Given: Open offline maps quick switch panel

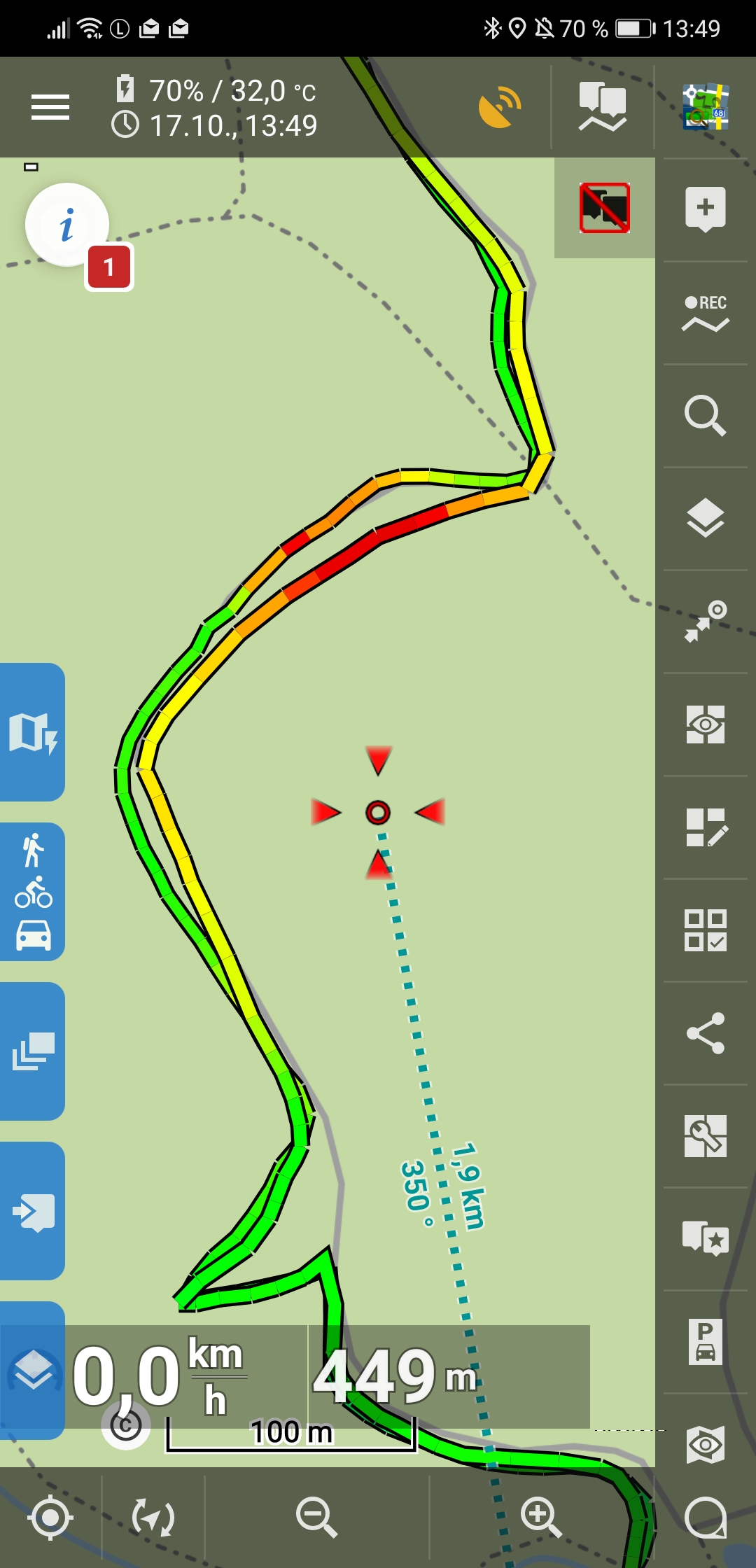Looking at the screenshot, I should pos(32,732).
